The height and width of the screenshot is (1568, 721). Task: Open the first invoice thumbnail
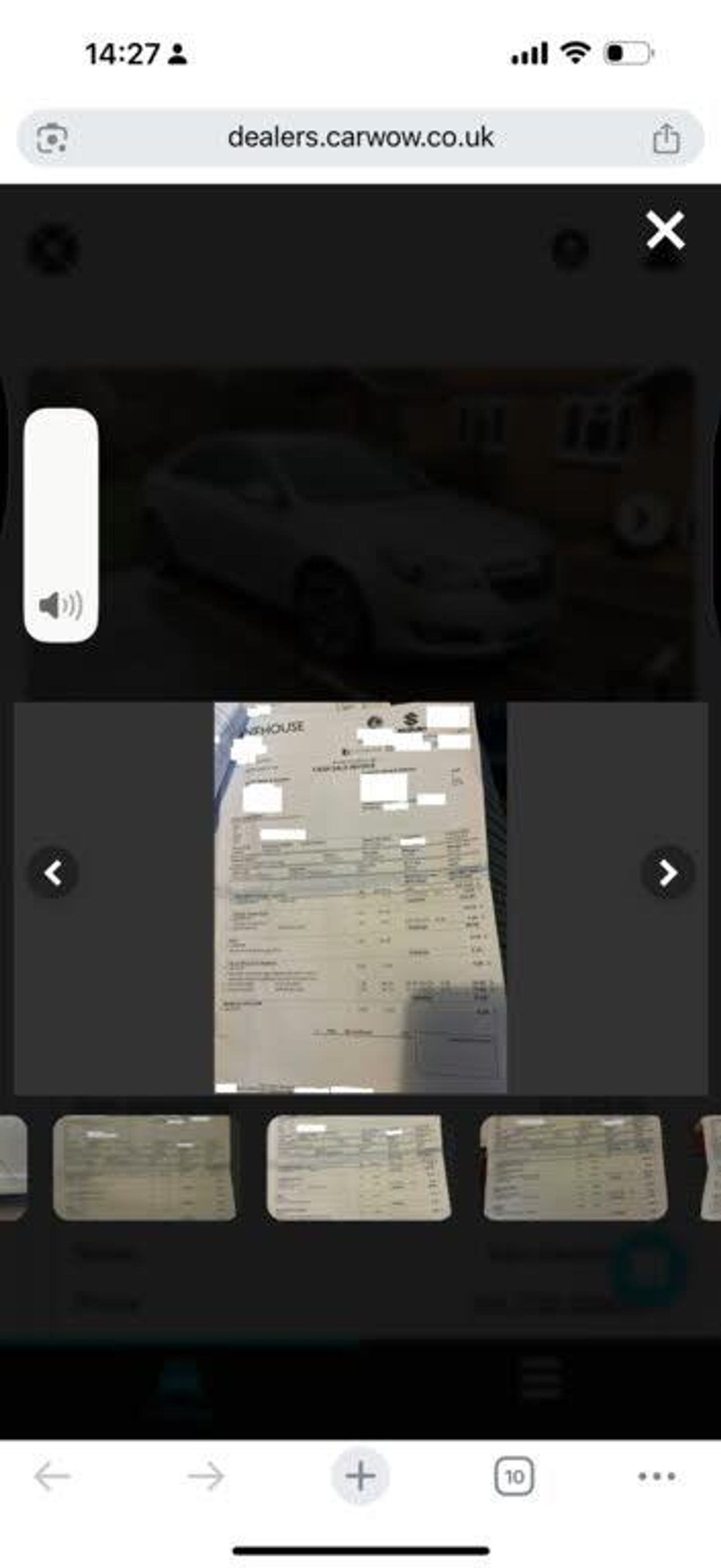click(144, 1168)
